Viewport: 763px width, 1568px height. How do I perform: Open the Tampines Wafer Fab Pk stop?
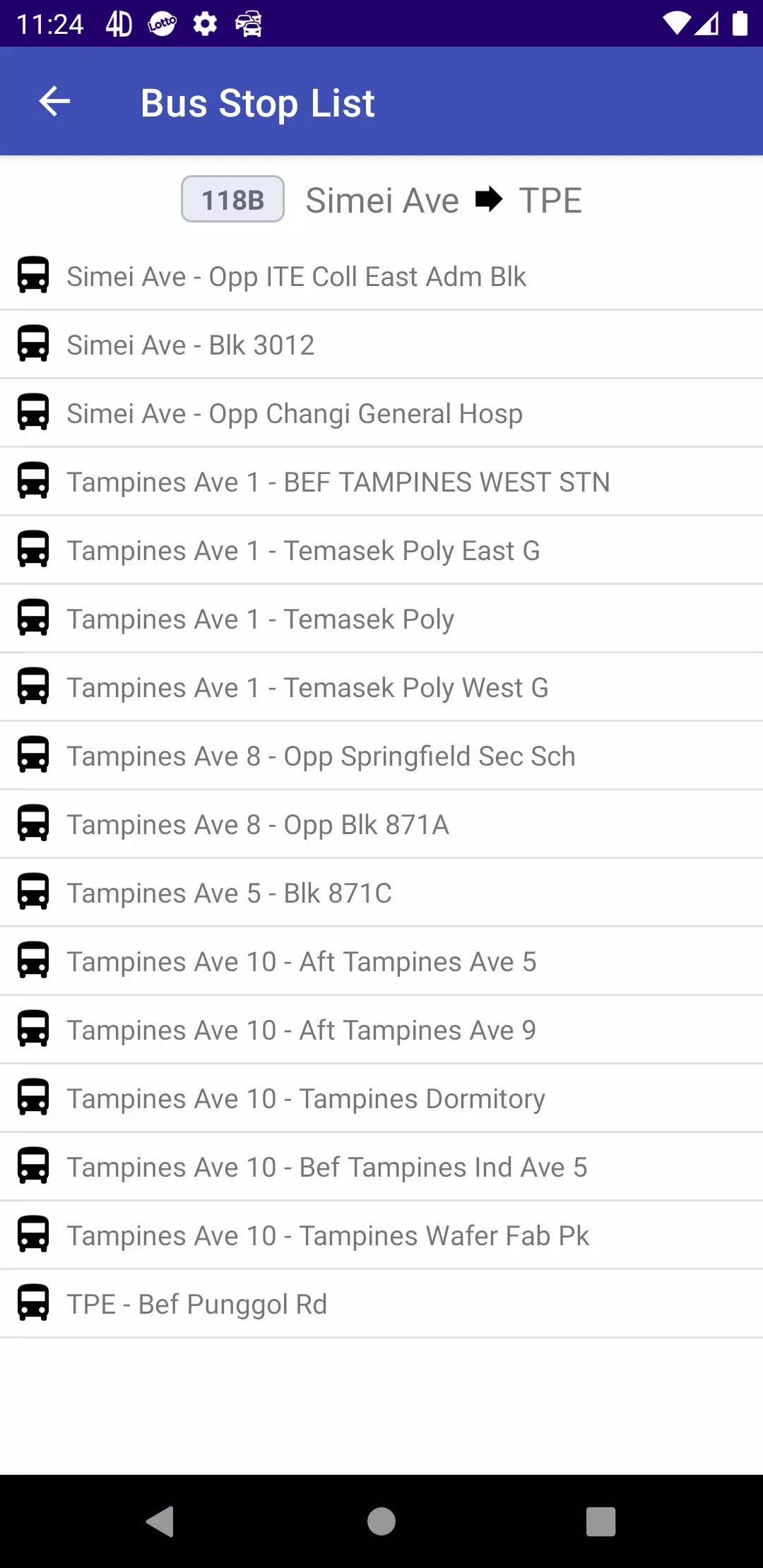point(381,1235)
